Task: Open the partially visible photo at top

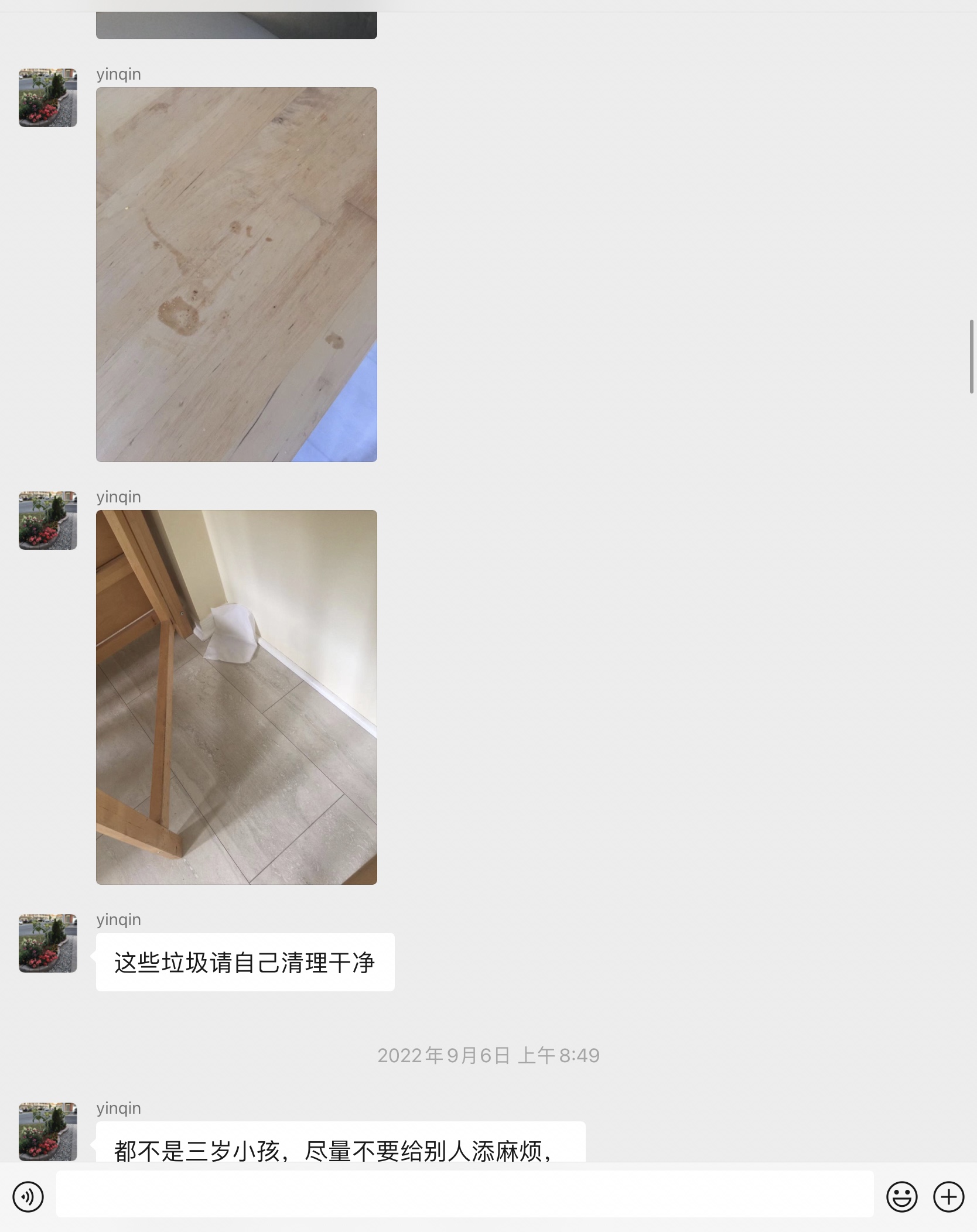Action: [236, 26]
